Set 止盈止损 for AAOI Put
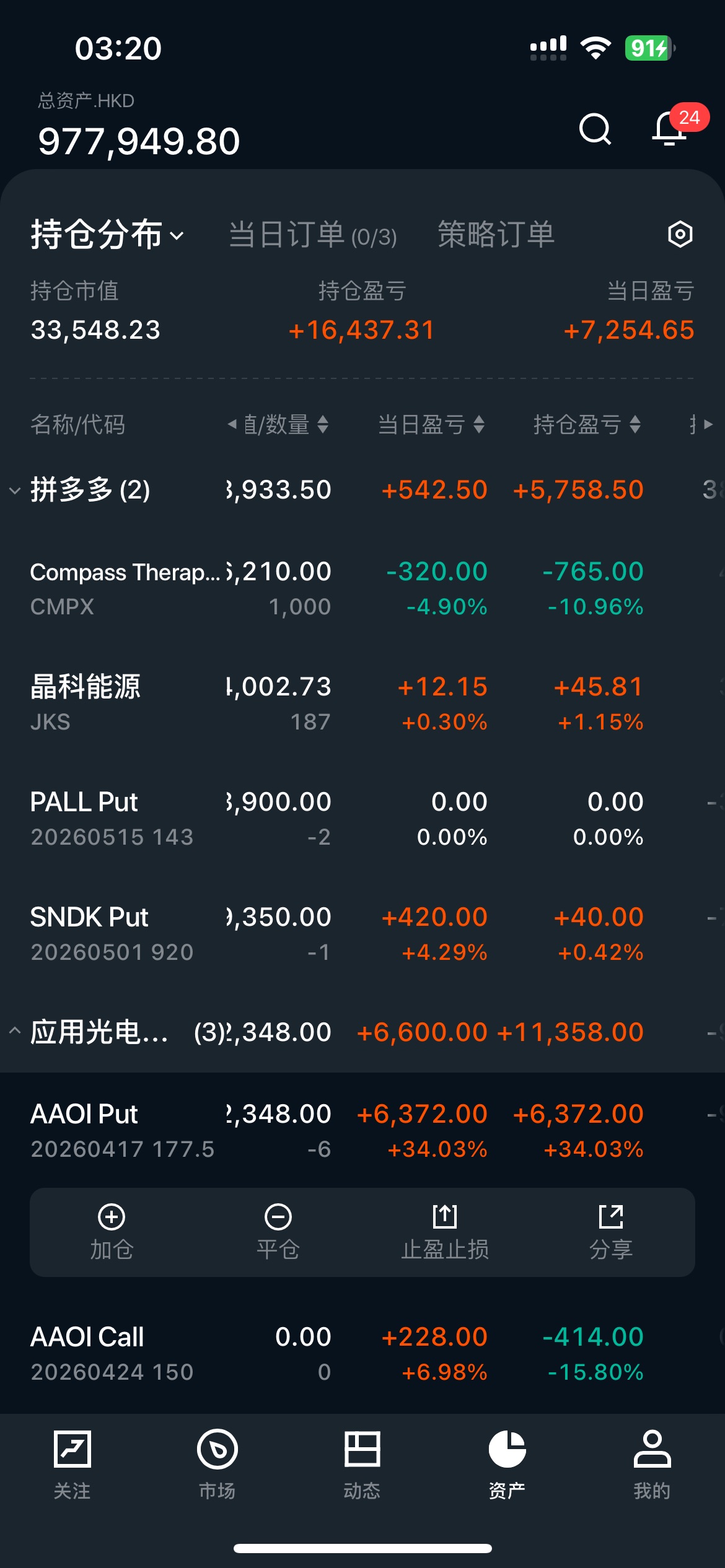The width and height of the screenshot is (725, 1568). pyautogui.click(x=445, y=1232)
